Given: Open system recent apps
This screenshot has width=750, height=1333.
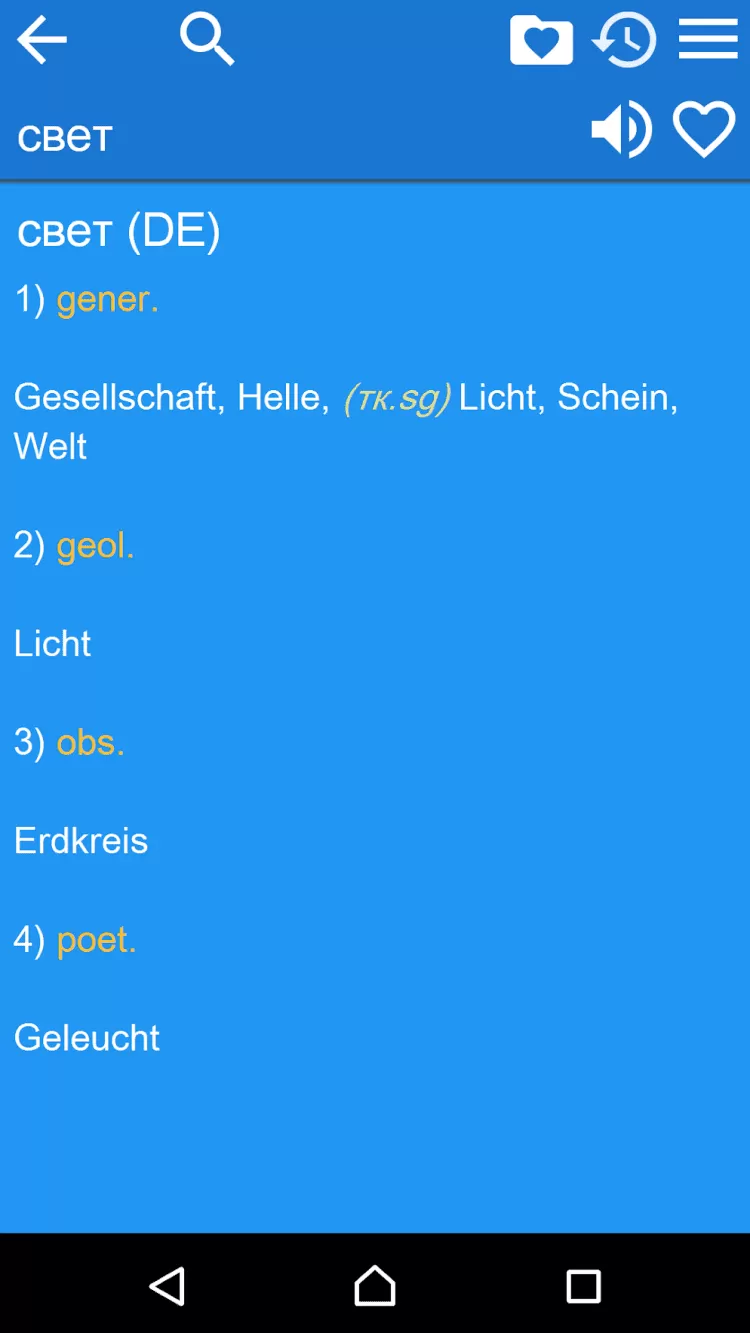Looking at the screenshot, I should point(583,1285).
